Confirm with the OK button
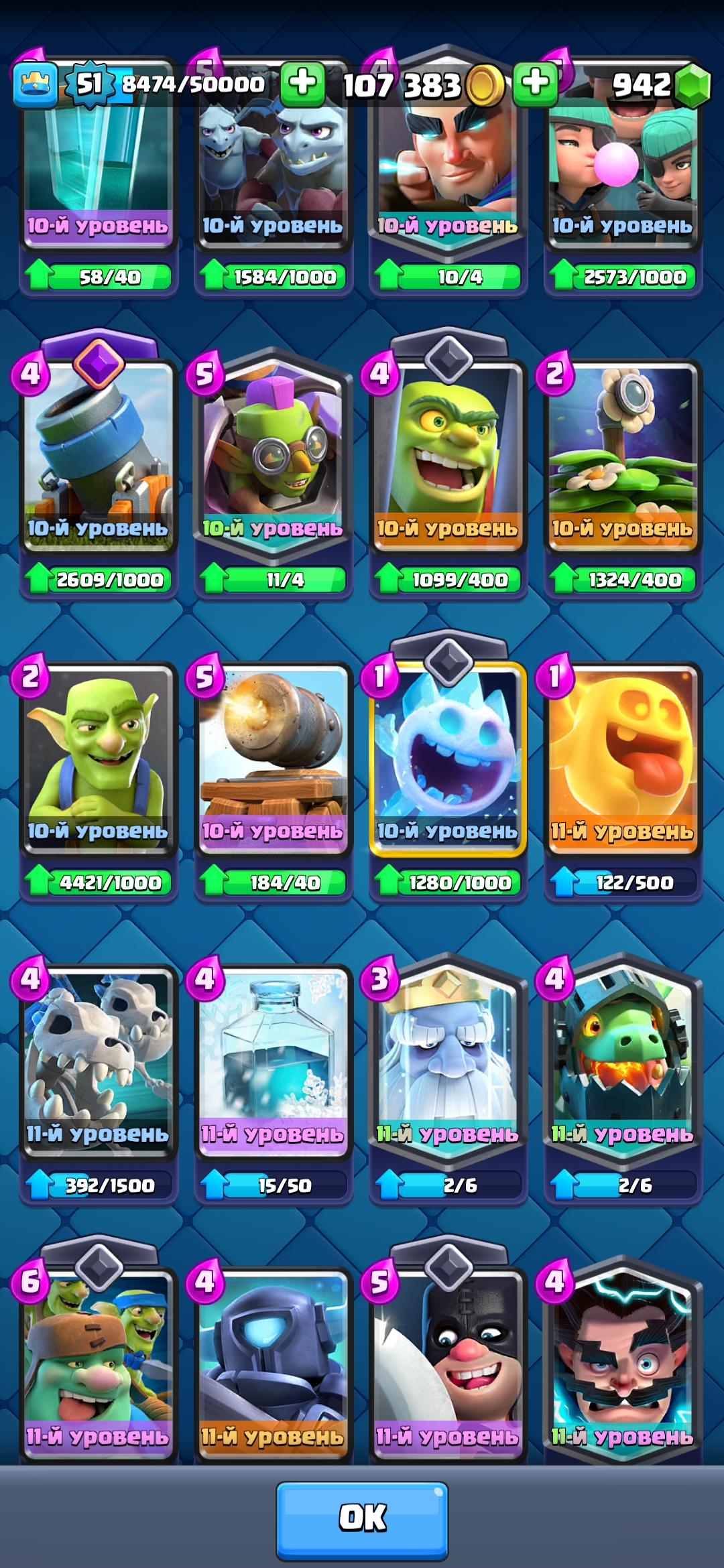The width and height of the screenshot is (724, 1568). pyautogui.click(x=362, y=1520)
